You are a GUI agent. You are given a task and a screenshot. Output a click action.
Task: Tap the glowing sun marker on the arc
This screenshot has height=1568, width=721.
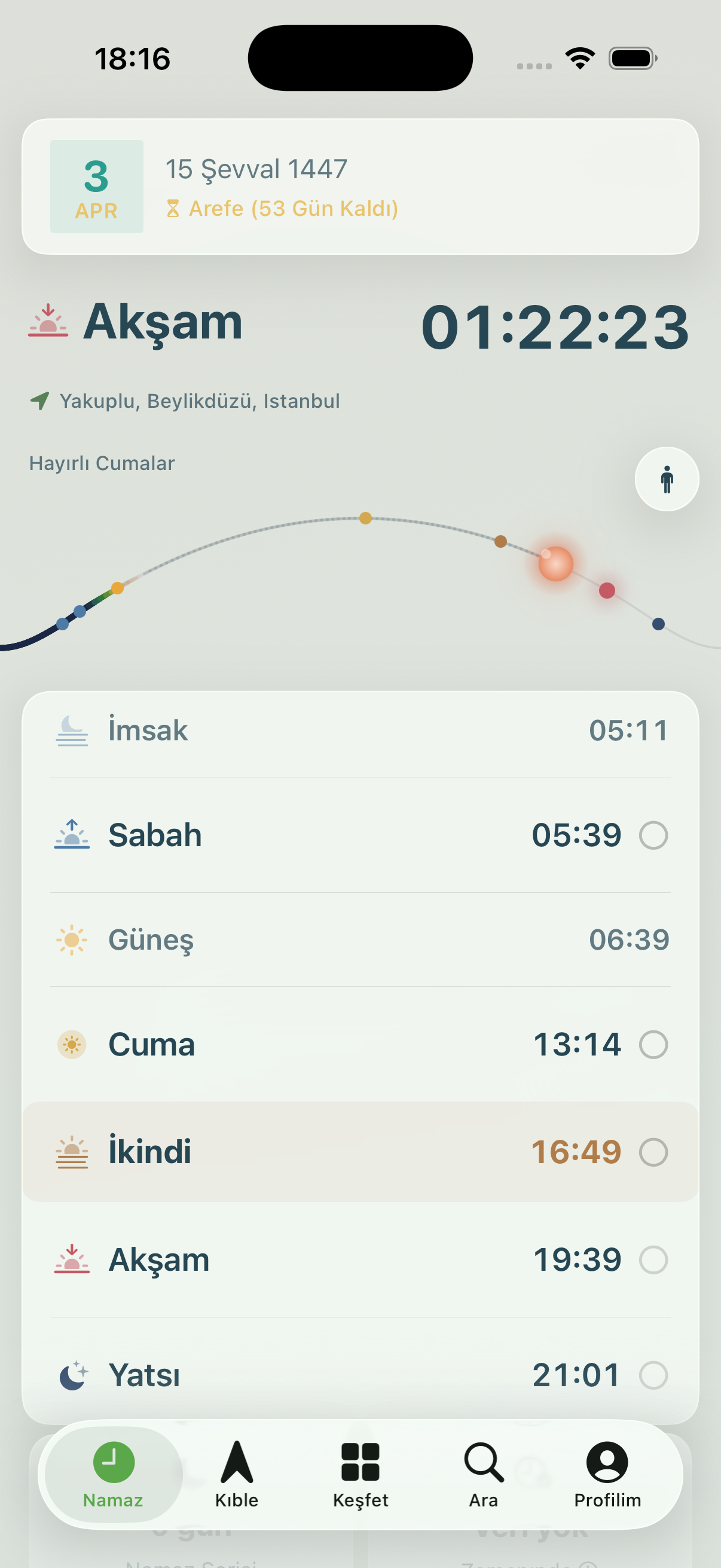click(555, 563)
